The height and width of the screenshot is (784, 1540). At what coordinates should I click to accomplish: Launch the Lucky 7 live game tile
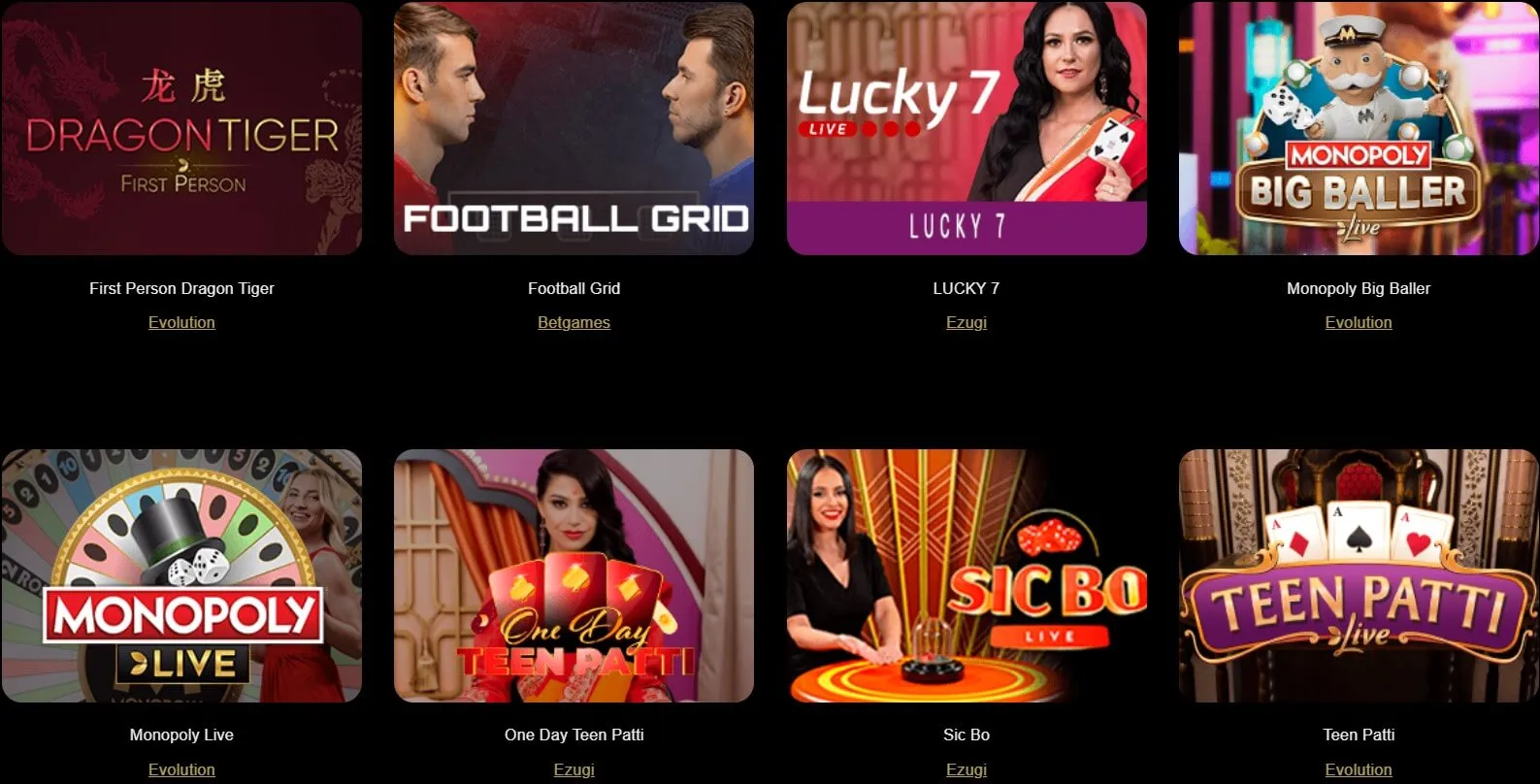tap(967, 128)
